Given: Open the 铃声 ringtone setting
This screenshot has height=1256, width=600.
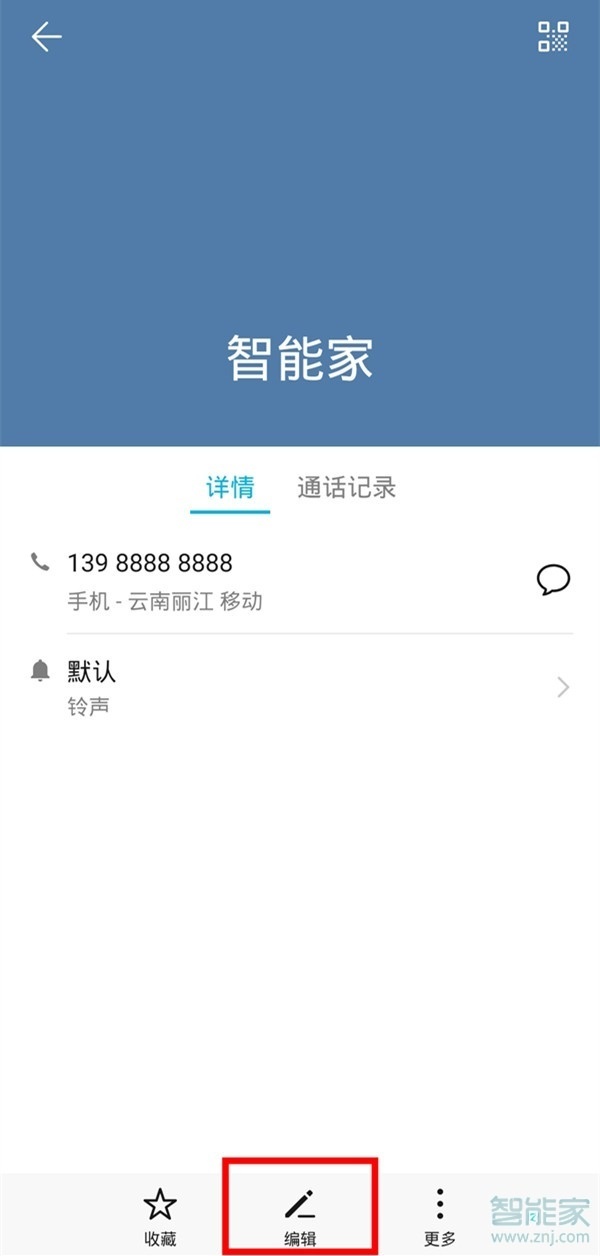Looking at the screenshot, I should [300, 686].
